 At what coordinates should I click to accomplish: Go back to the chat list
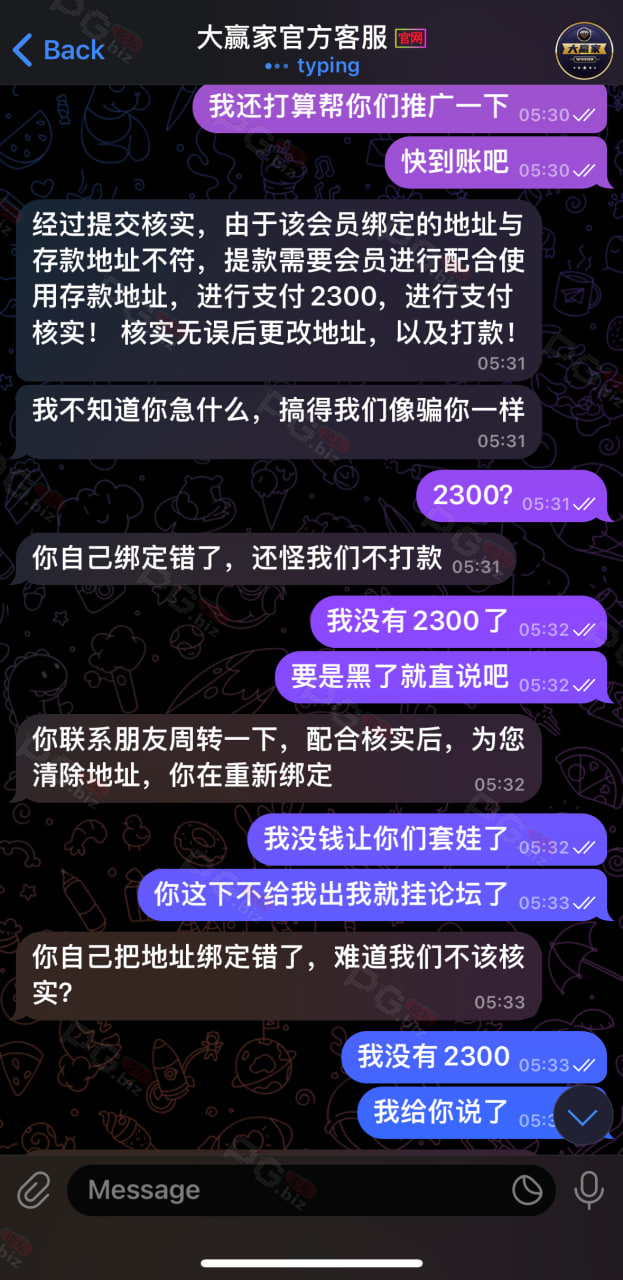click(x=58, y=50)
